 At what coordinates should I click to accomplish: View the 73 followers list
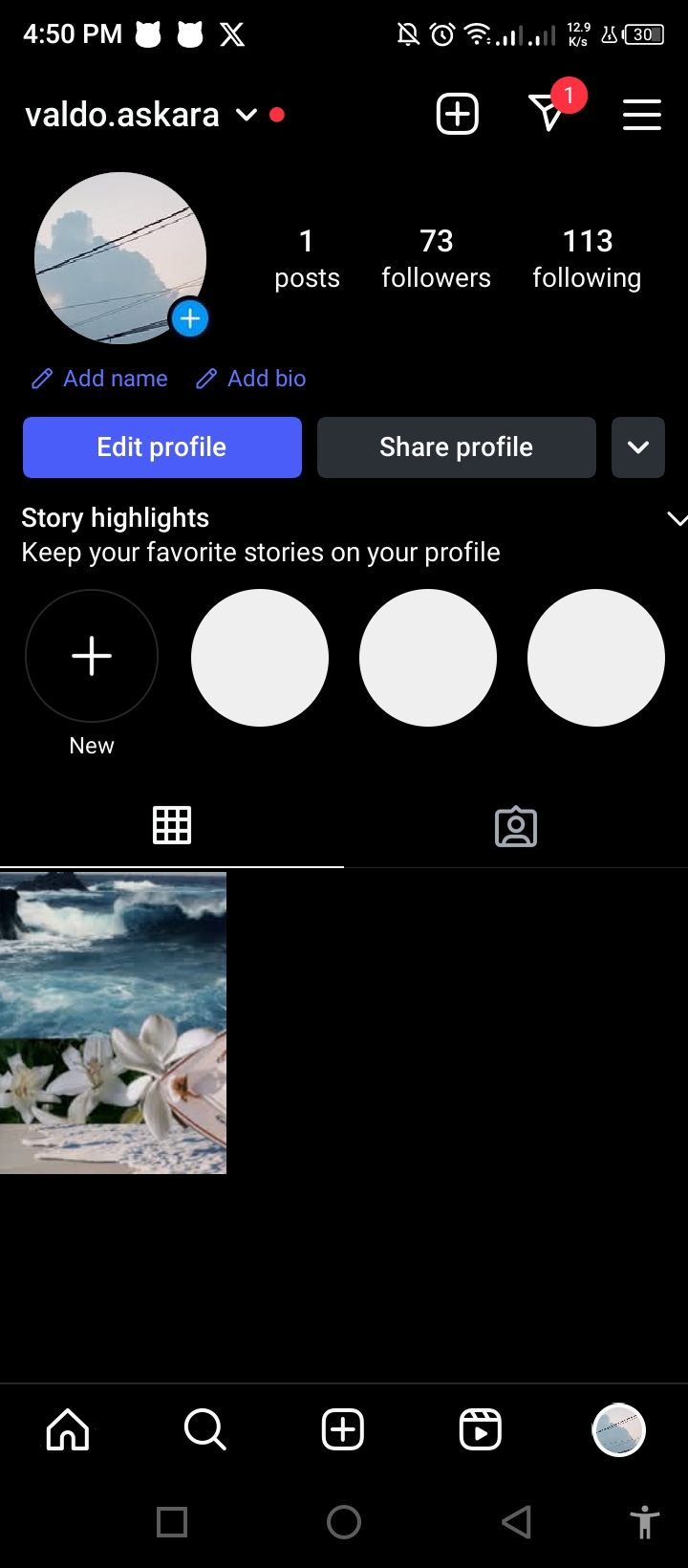pos(436,258)
